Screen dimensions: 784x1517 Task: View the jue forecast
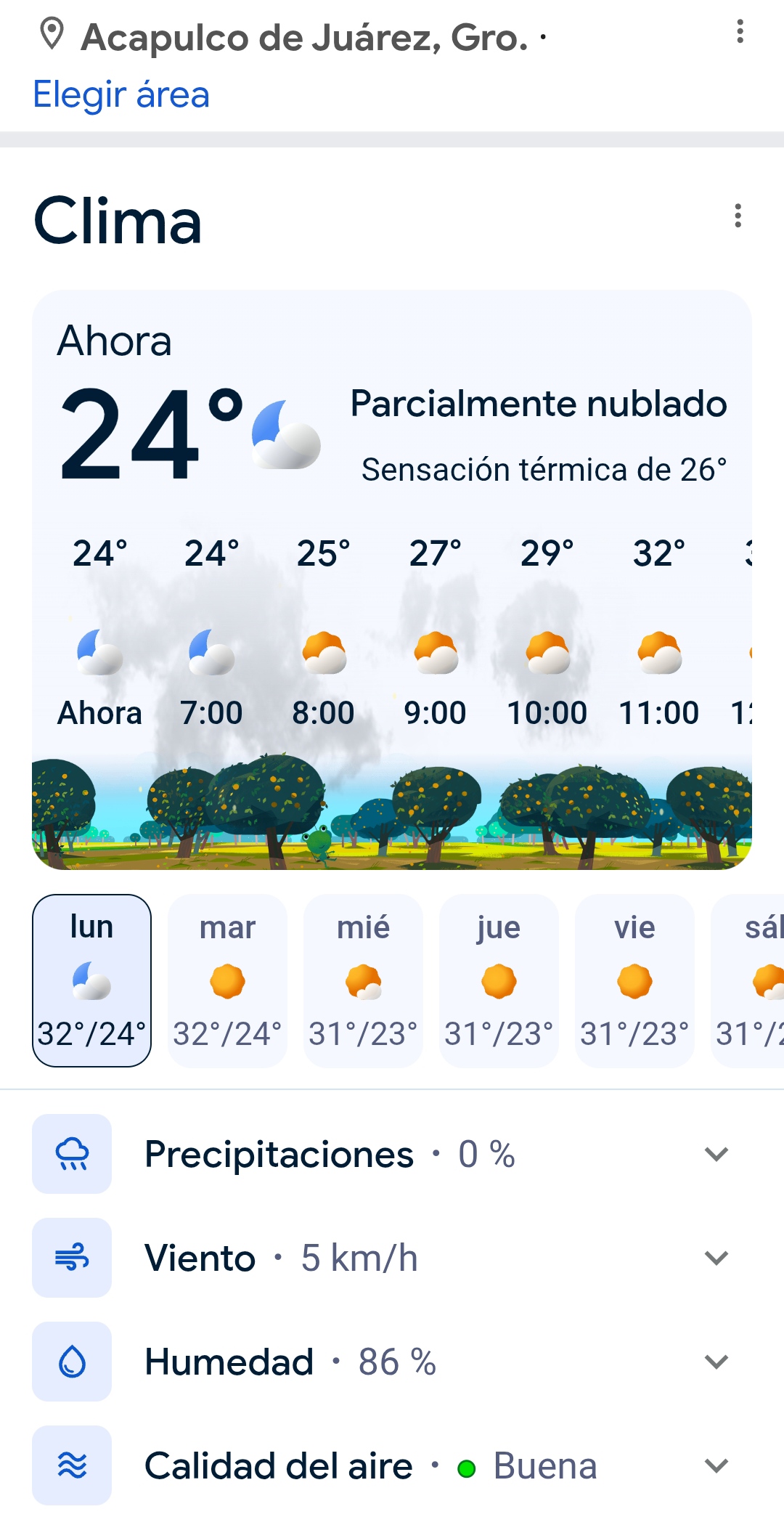499,980
